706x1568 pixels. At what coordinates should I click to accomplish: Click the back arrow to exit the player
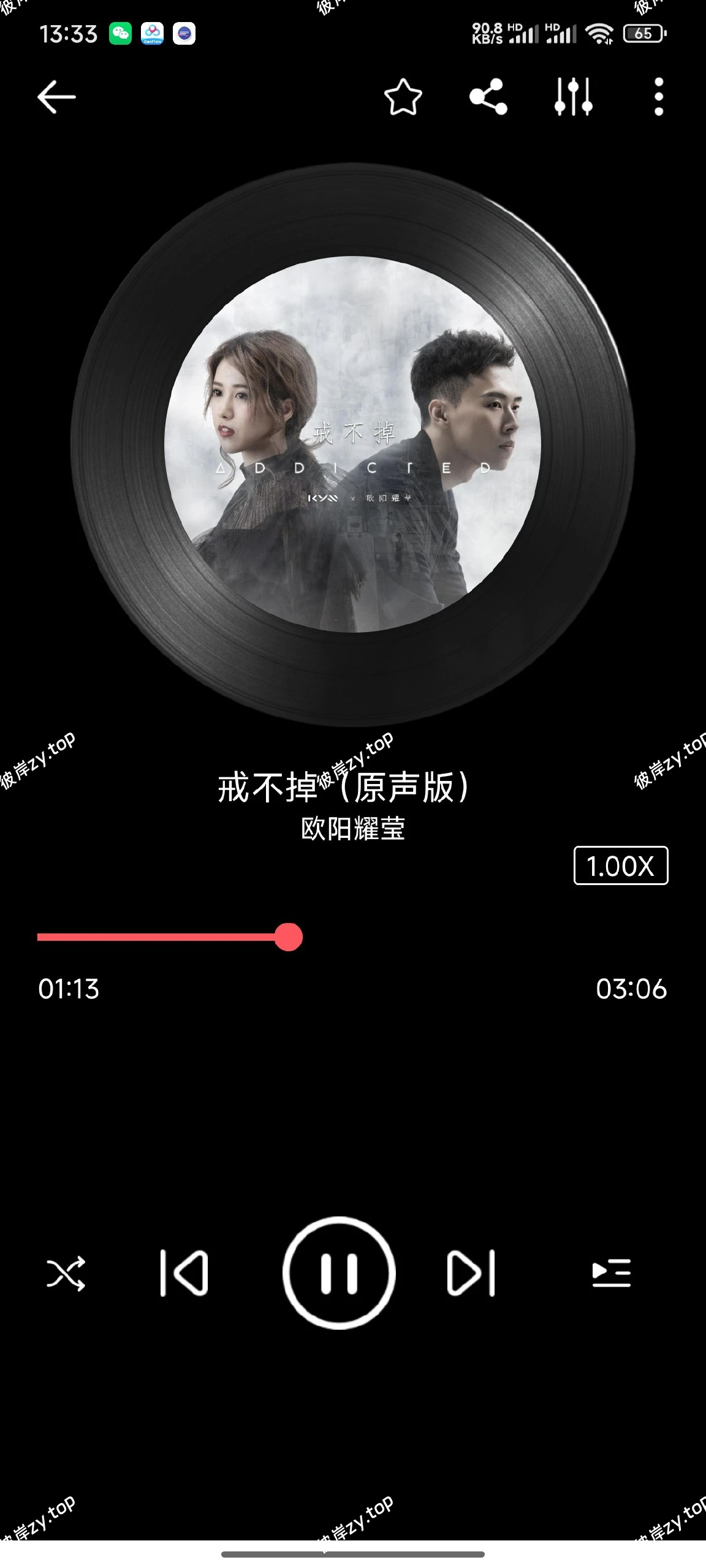point(57,97)
